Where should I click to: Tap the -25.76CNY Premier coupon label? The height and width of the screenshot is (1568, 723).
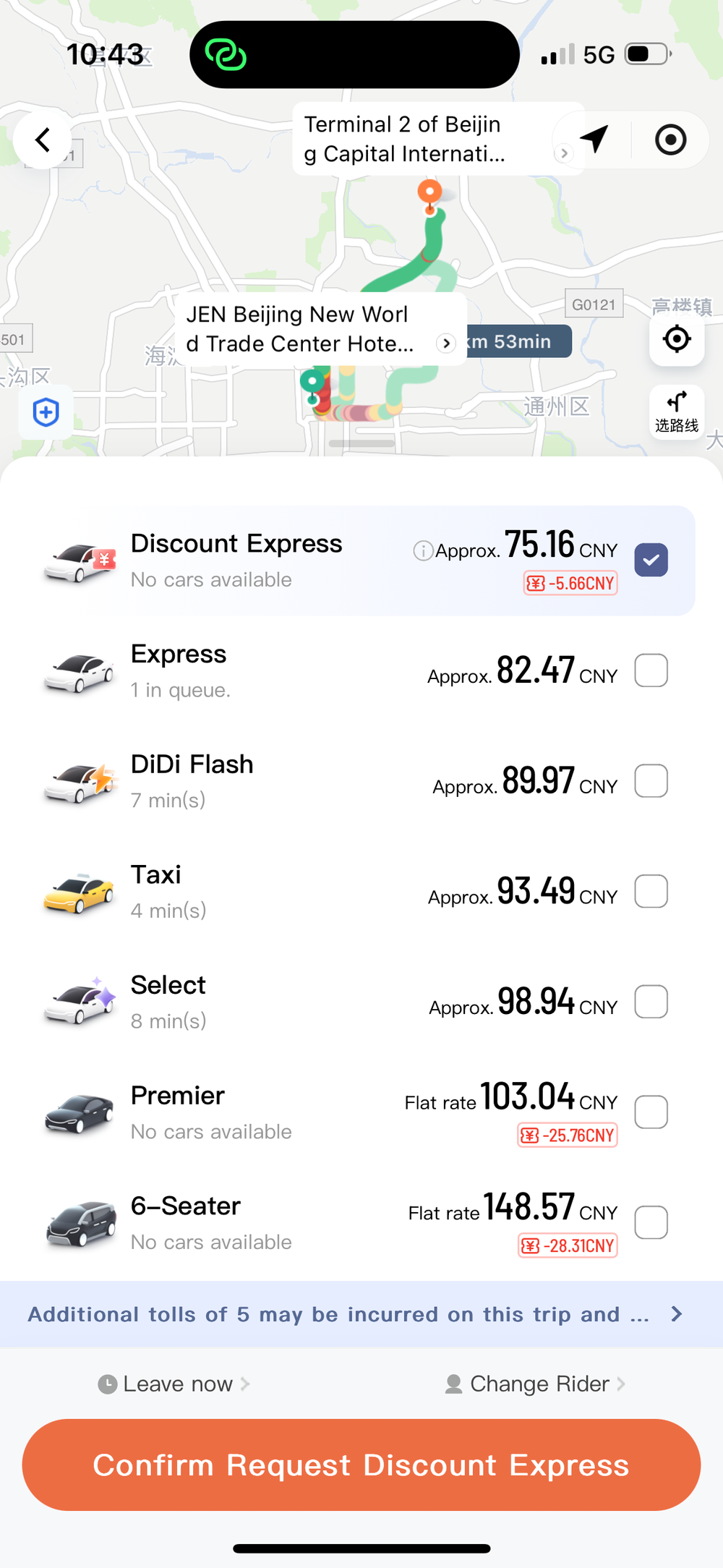click(567, 1135)
